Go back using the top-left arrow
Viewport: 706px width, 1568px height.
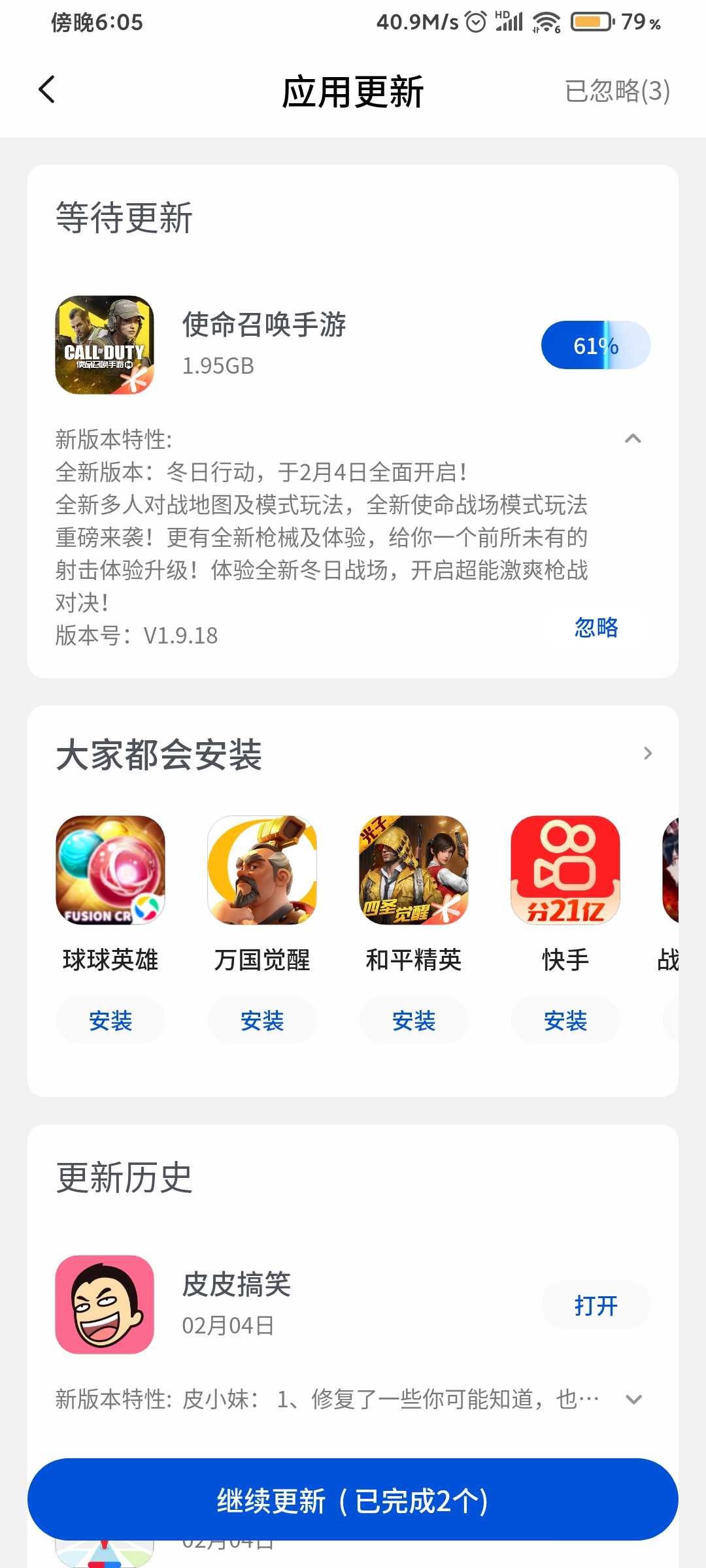pos(46,90)
